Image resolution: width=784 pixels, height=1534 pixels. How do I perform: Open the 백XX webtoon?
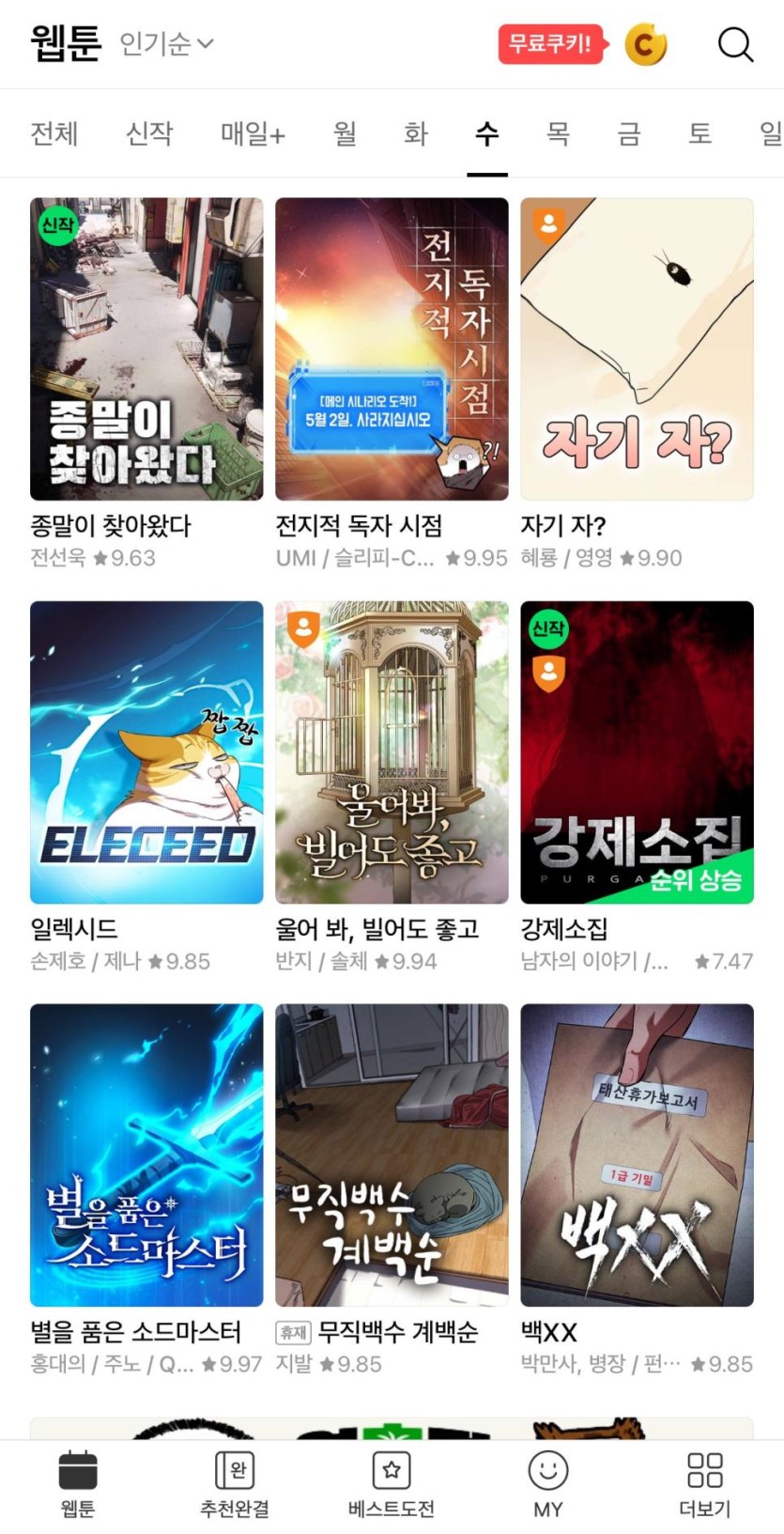[x=637, y=1154]
